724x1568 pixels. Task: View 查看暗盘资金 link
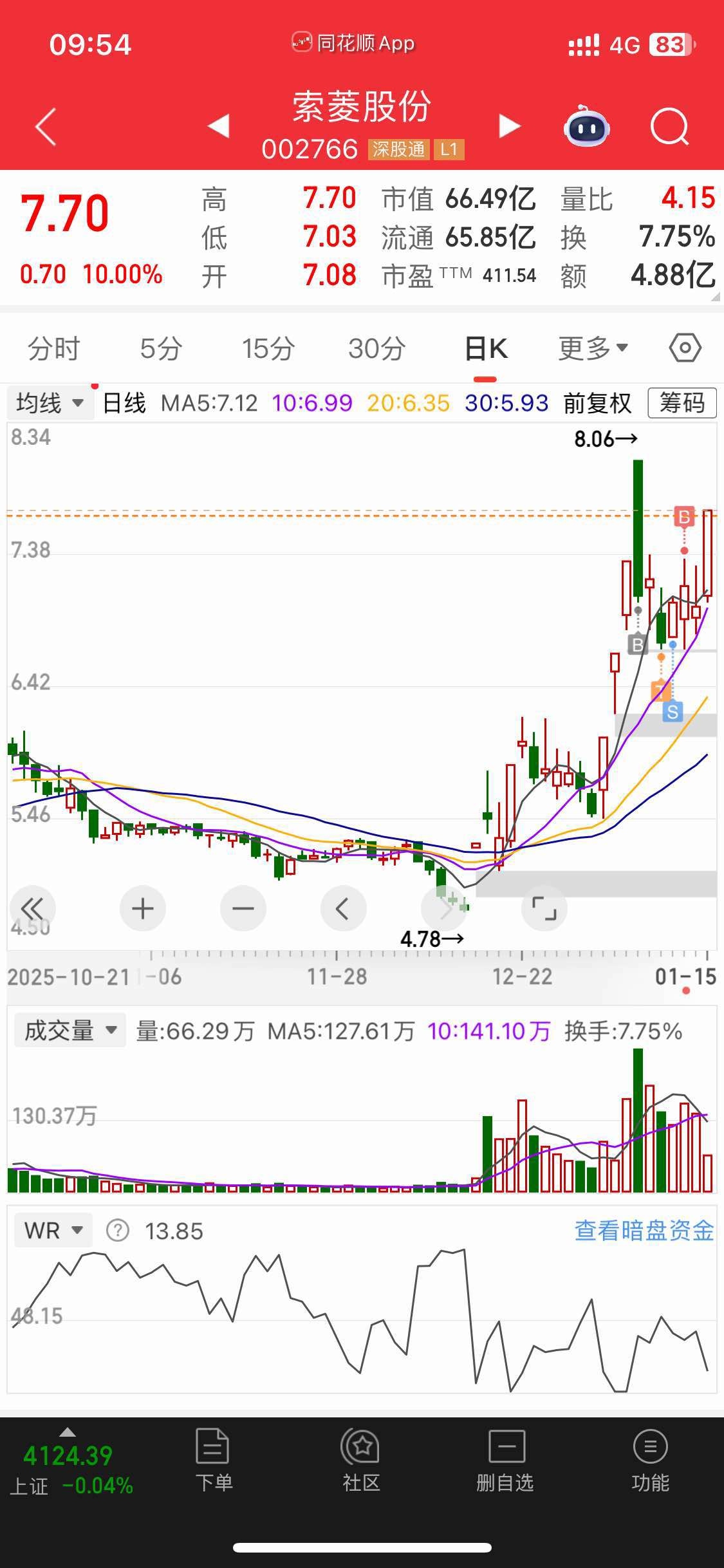pyautogui.click(x=644, y=1231)
